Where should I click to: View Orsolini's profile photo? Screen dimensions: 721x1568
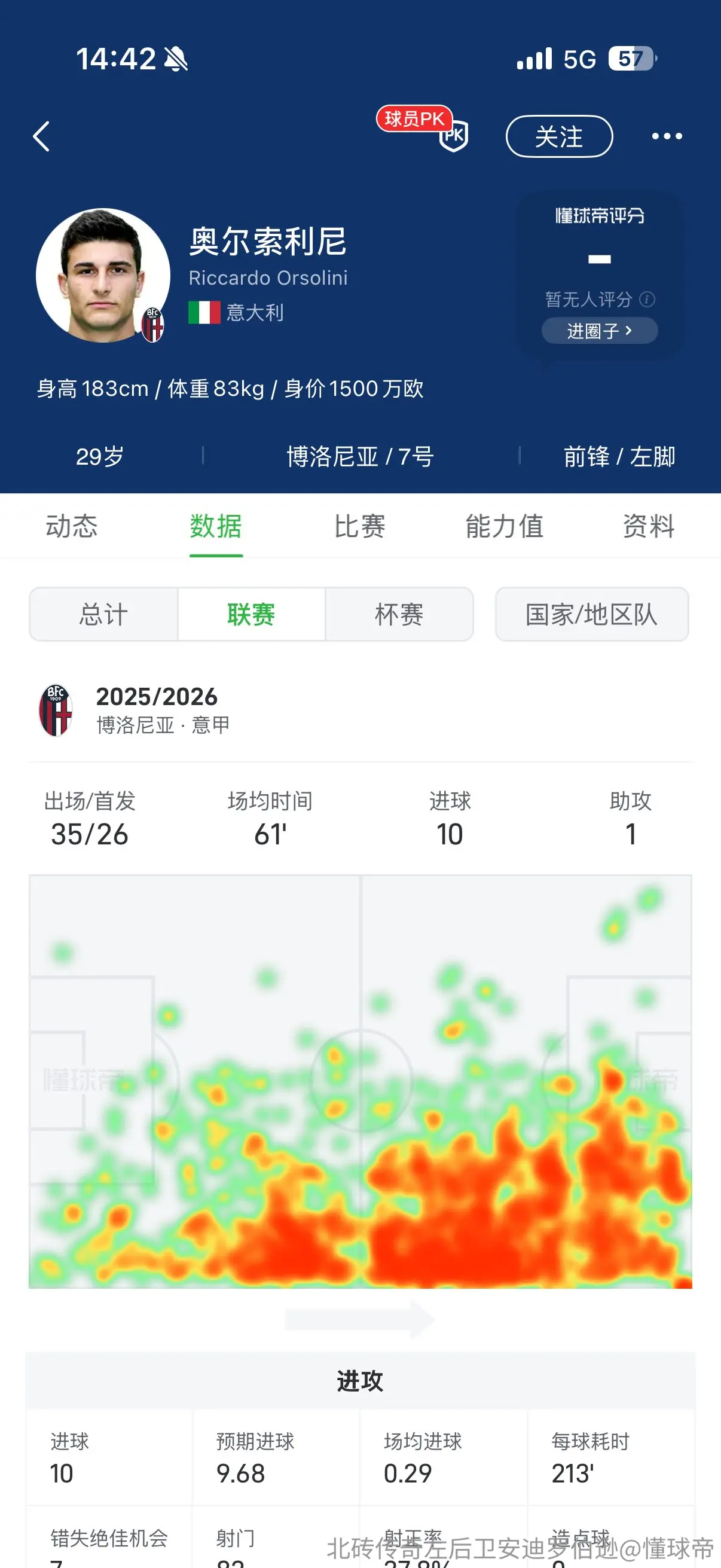click(102, 276)
